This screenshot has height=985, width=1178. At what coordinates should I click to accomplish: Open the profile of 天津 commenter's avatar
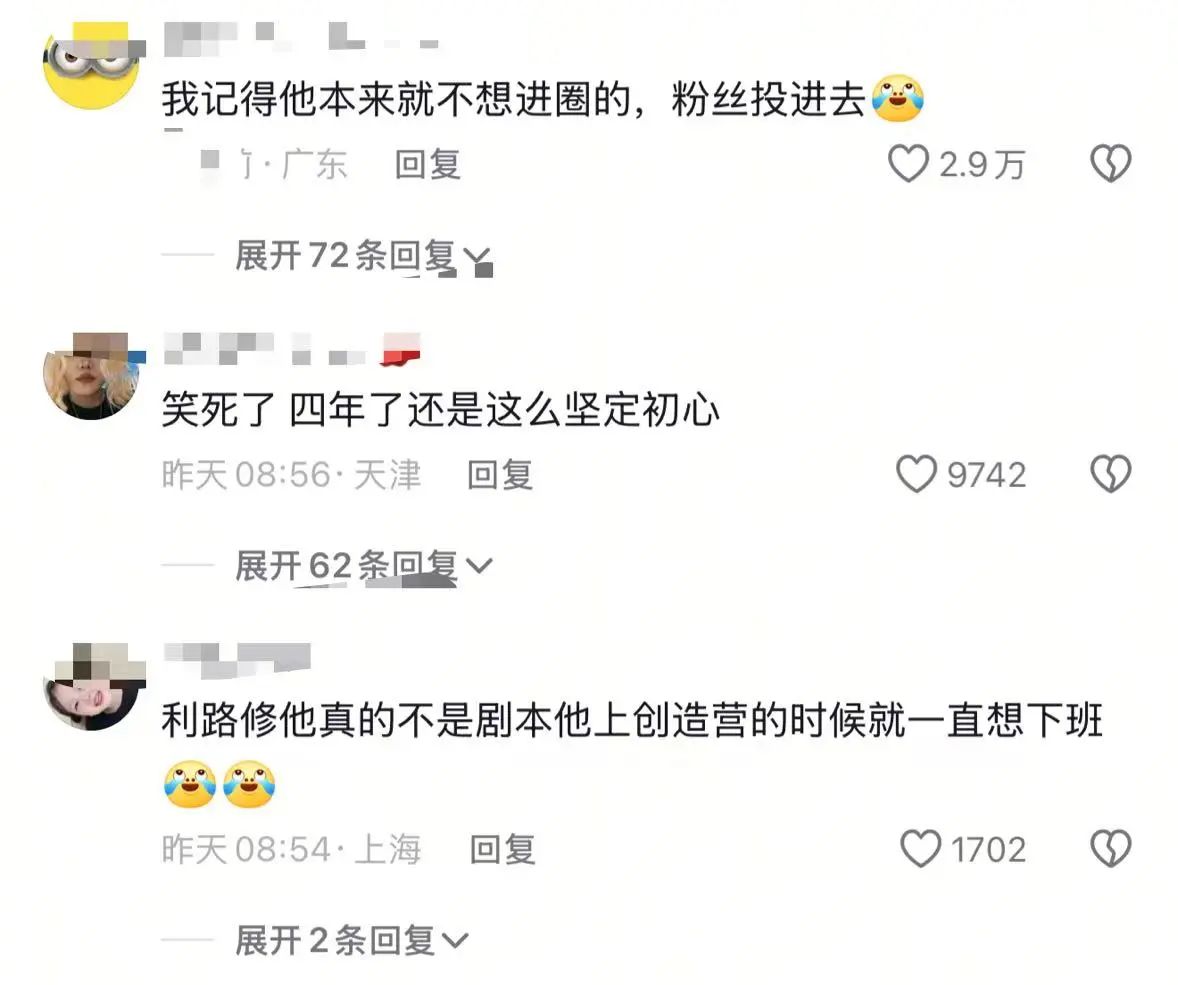point(91,377)
